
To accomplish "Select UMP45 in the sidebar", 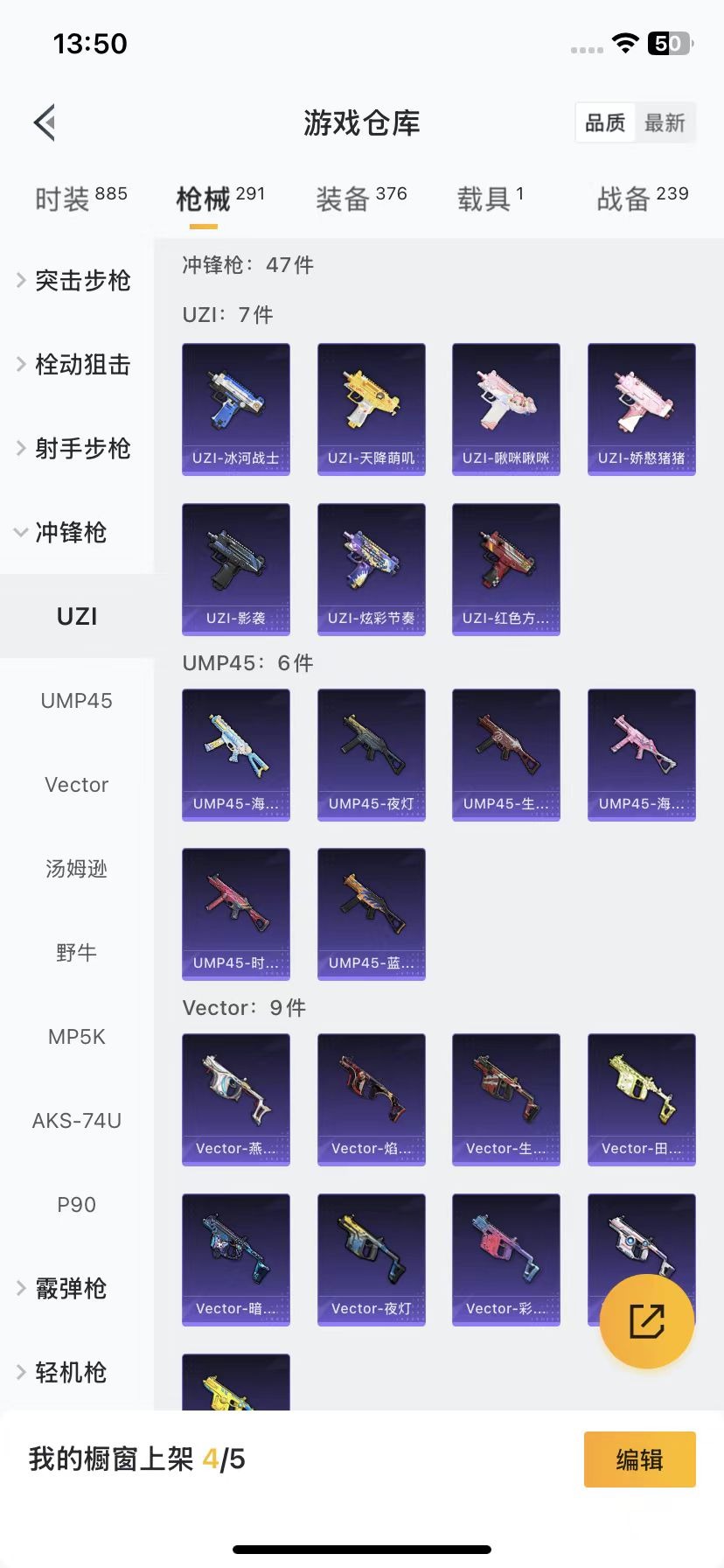I will (77, 701).
